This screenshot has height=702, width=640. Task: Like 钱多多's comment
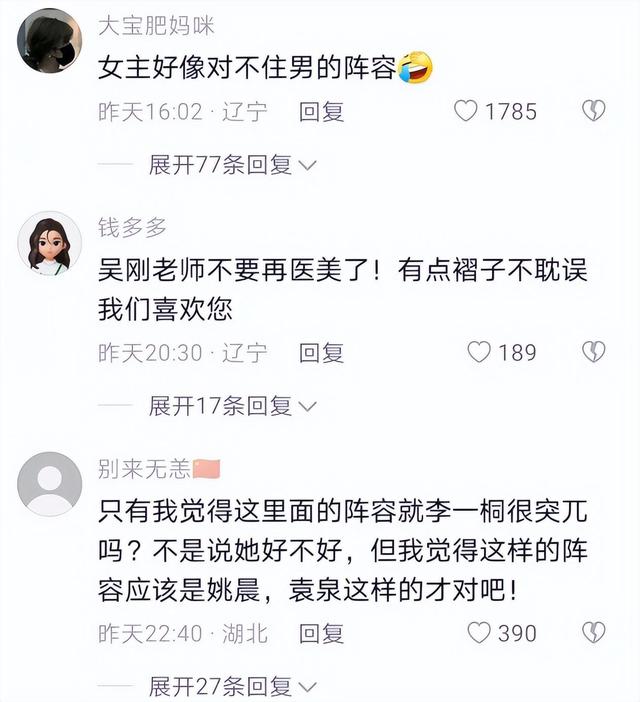coord(480,352)
